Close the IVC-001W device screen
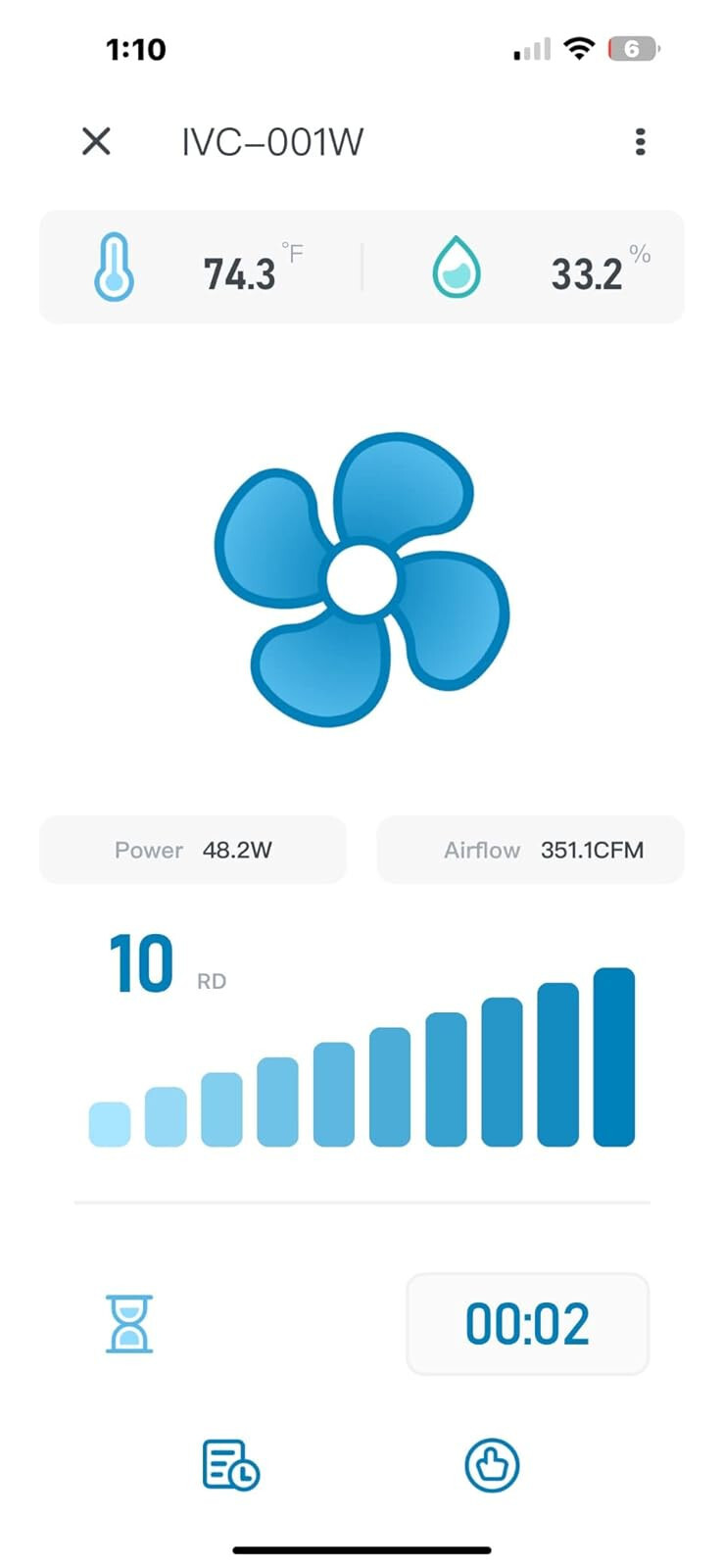Image resolution: width=723 pixels, height=1568 pixels. click(x=96, y=142)
